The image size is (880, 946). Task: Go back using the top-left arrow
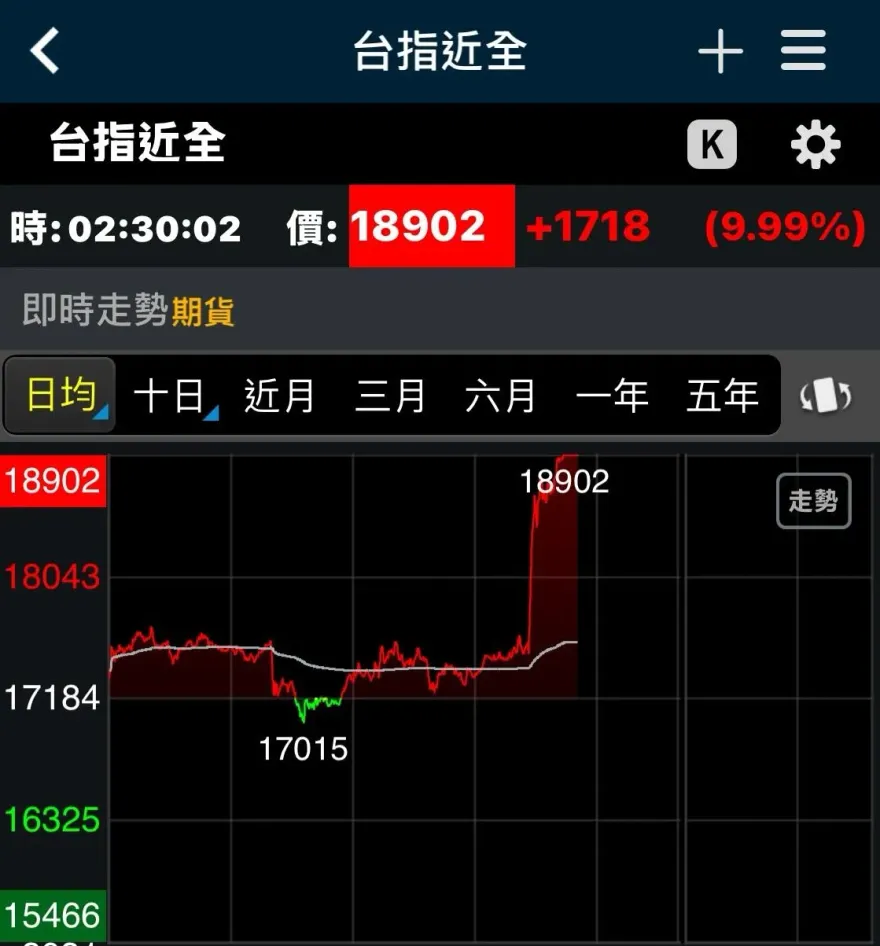point(45,50)
